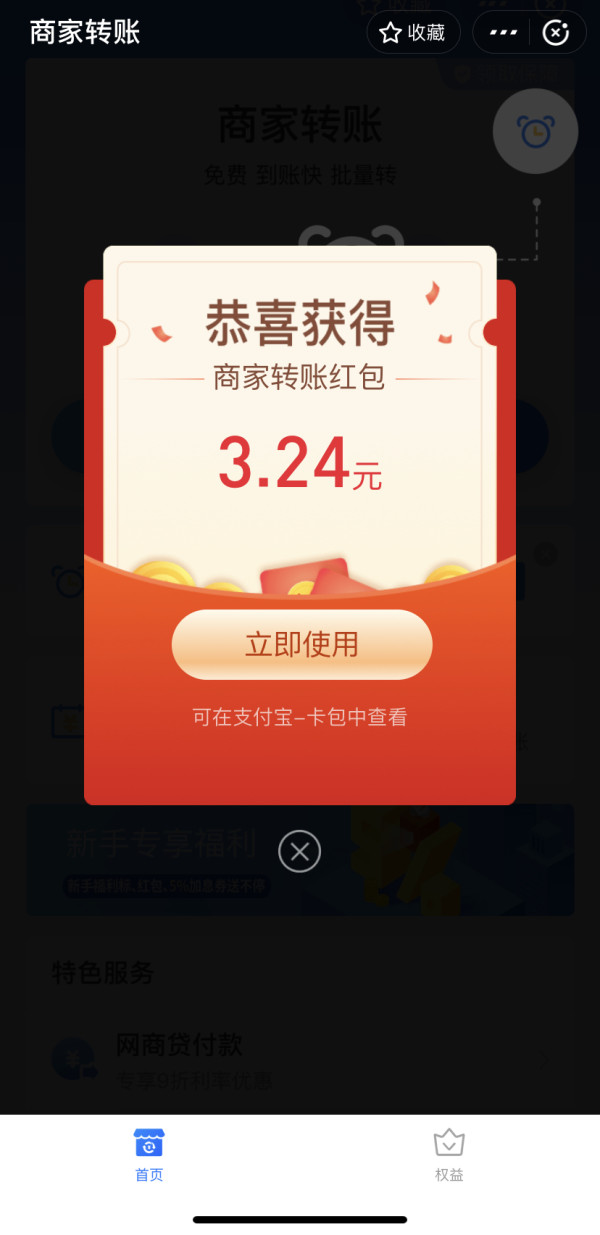Screen dimensions: 600x1235
Task: Switch to the 首页 tab
Action: pos(149,1154)
